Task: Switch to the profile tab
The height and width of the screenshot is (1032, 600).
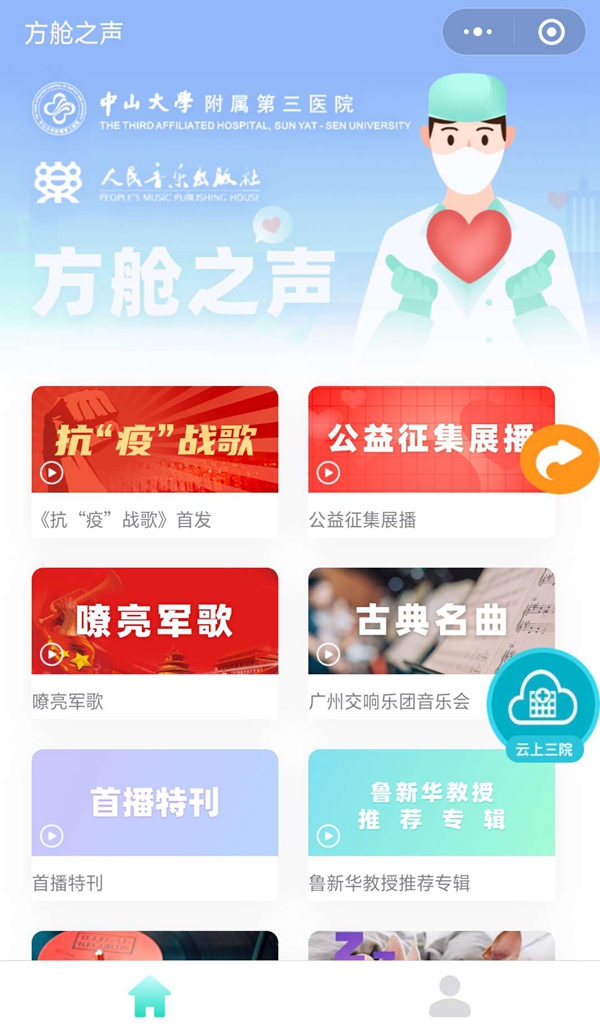Action: (x=450, y=996)
